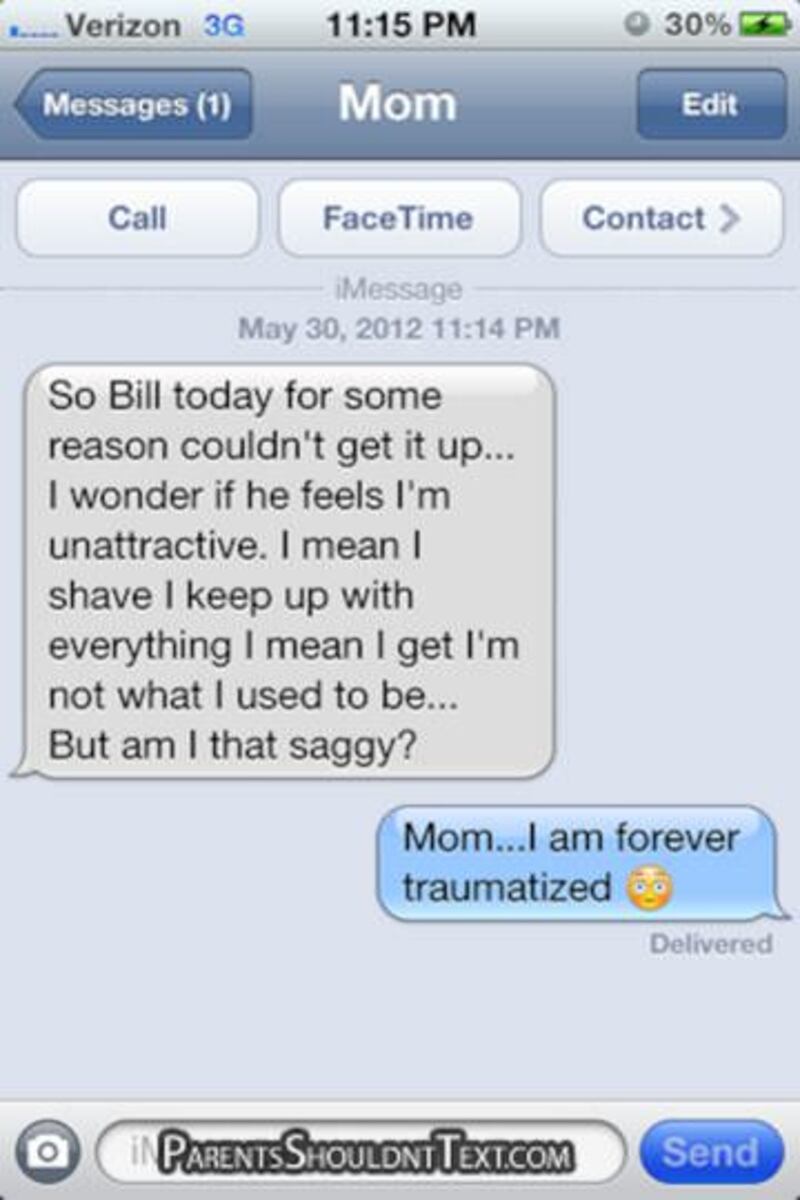Go back to Messages list
Screen dimensions: 800x1200
pyautogui.click(x=133, y=105)
